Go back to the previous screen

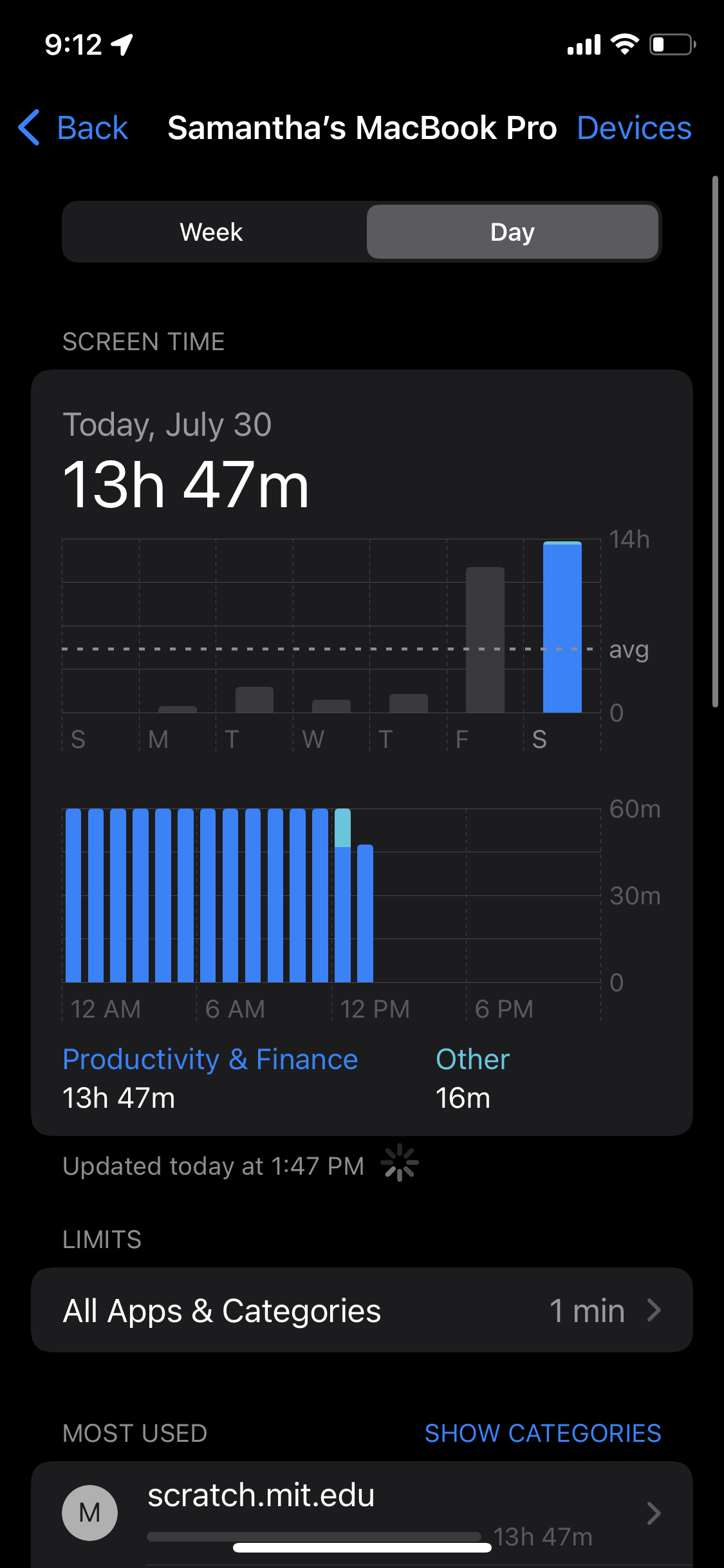pos(74,127)
